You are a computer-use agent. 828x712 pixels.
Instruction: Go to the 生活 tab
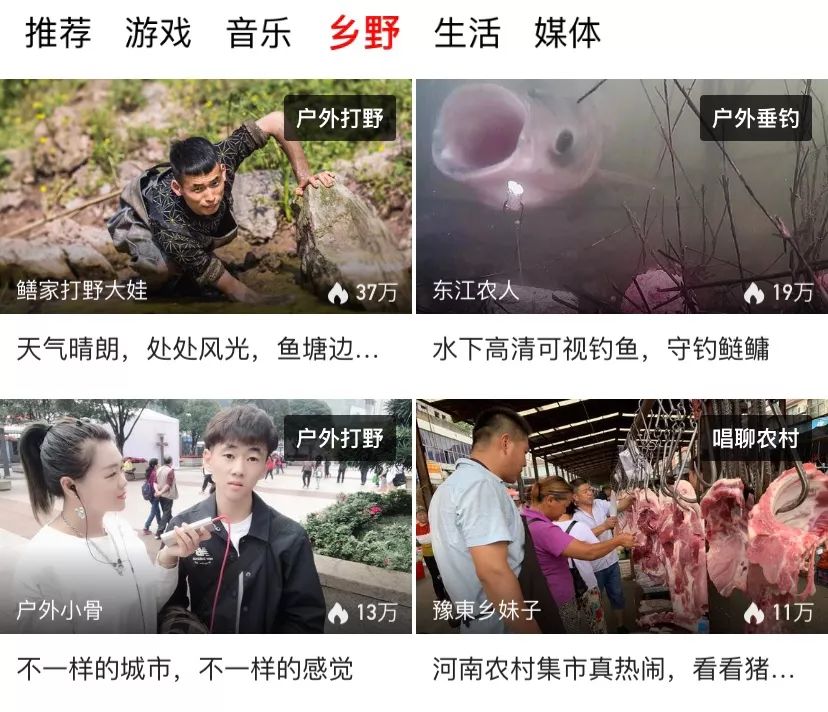point(466,32)
